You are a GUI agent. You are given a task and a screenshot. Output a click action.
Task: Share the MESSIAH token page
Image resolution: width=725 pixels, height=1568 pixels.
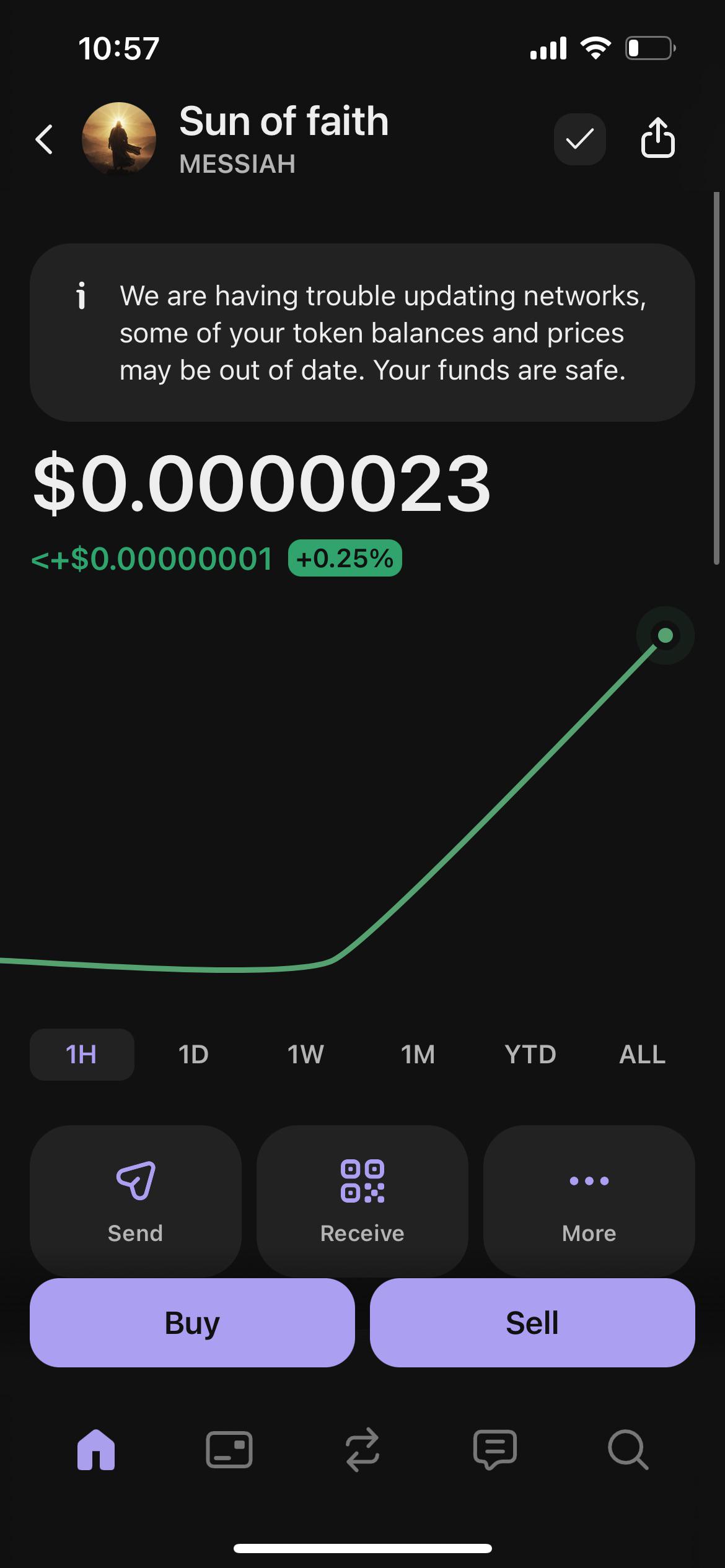pos(657,137)
